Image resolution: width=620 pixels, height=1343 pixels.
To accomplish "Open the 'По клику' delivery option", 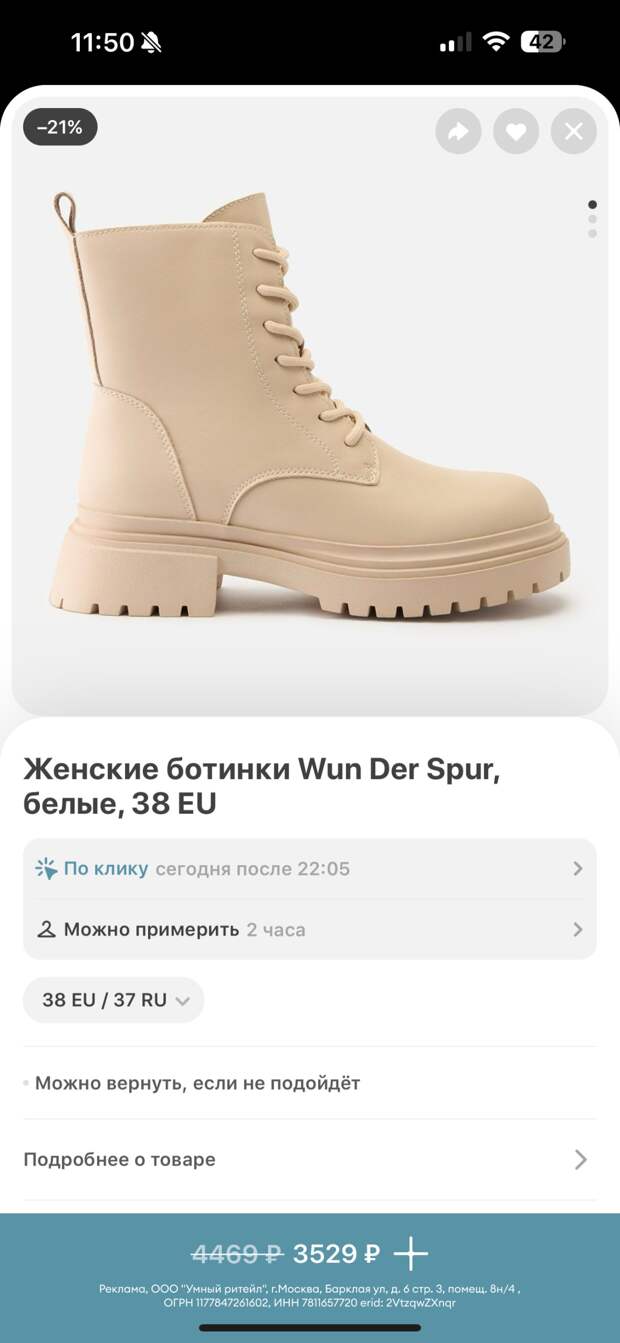I will (309, 869).
